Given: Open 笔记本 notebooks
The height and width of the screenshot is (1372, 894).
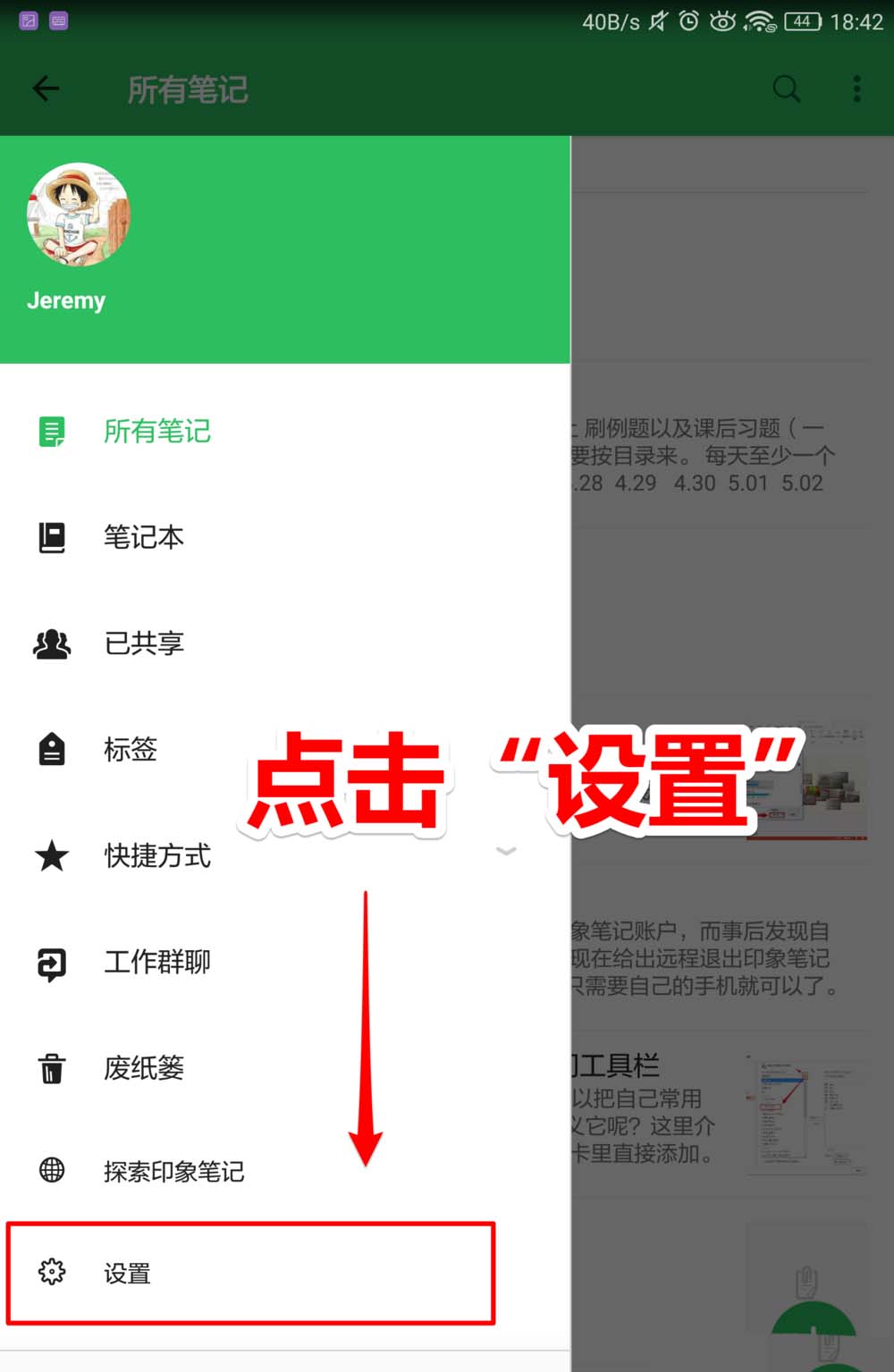Looking at the screenshot, I should click(143, 537).
